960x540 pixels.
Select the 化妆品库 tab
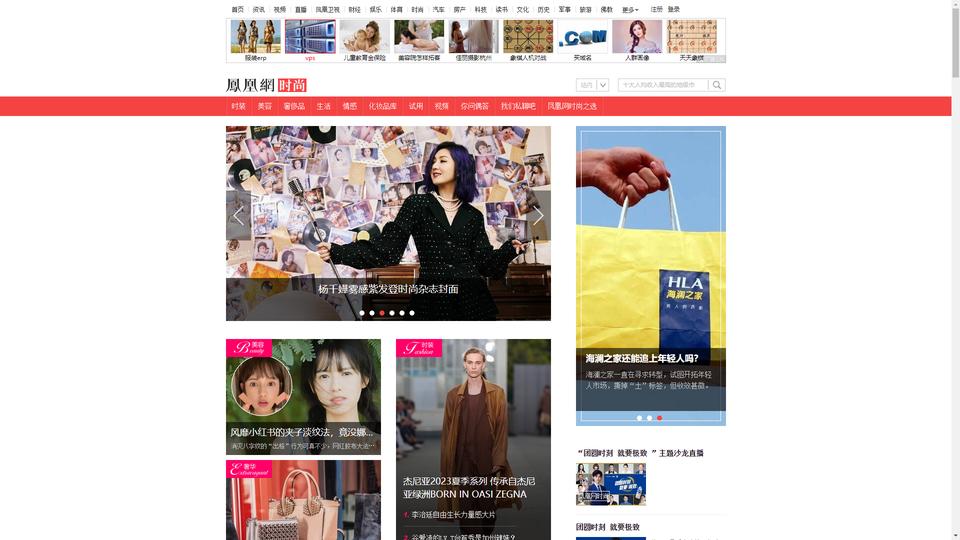tap(382, 106)
